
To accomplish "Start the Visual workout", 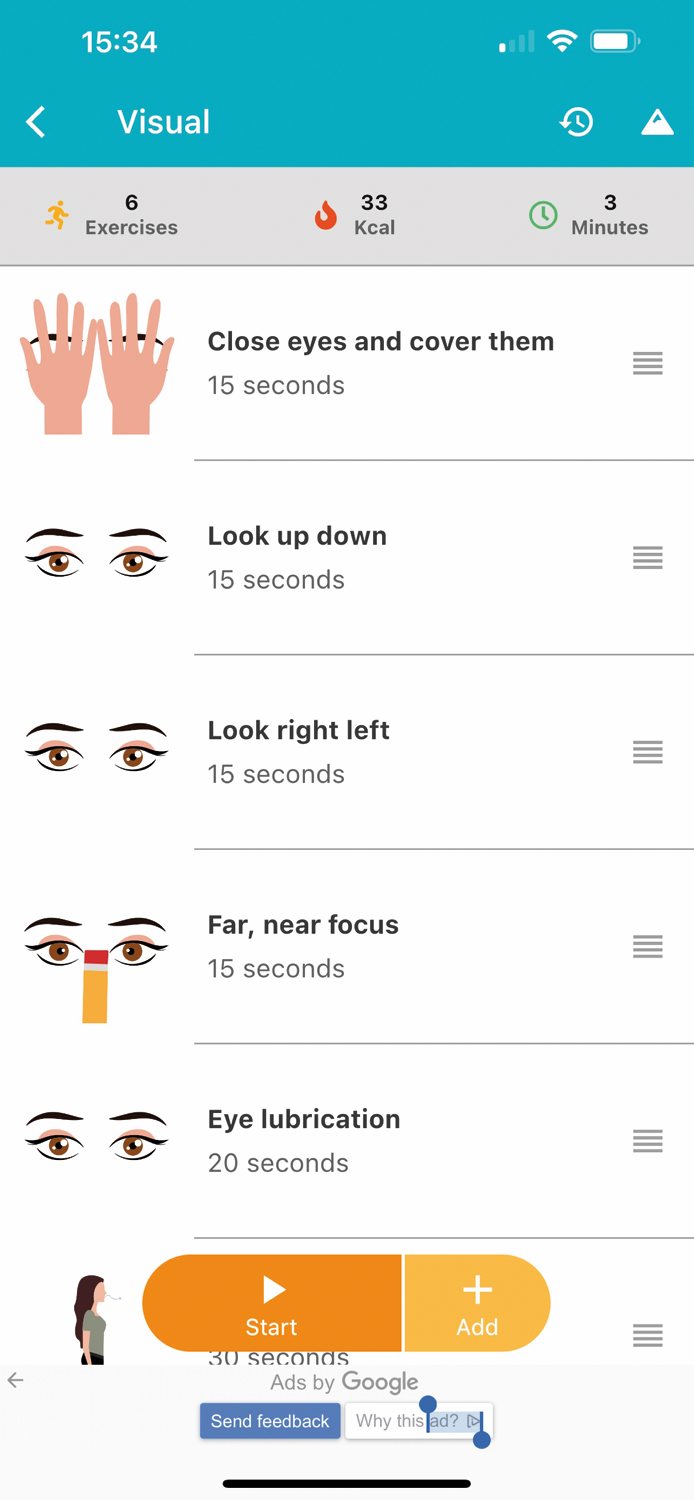I will [272, 1304].
